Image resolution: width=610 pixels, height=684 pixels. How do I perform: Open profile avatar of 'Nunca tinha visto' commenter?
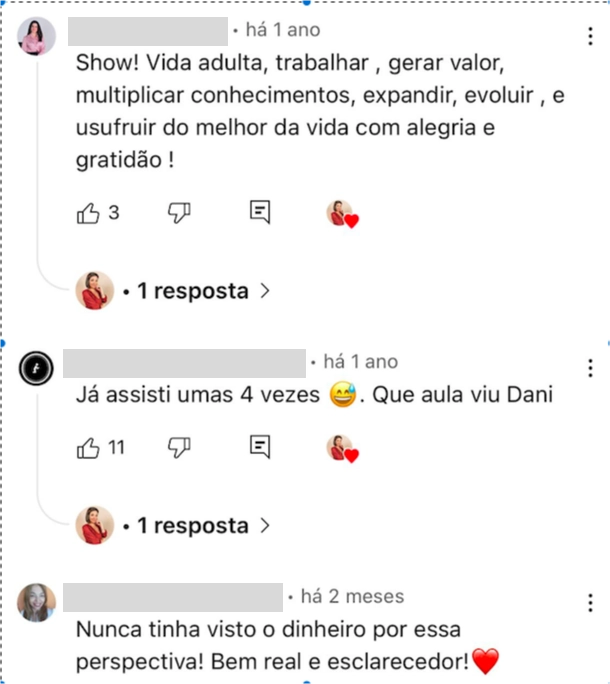(x=37, y=602)
